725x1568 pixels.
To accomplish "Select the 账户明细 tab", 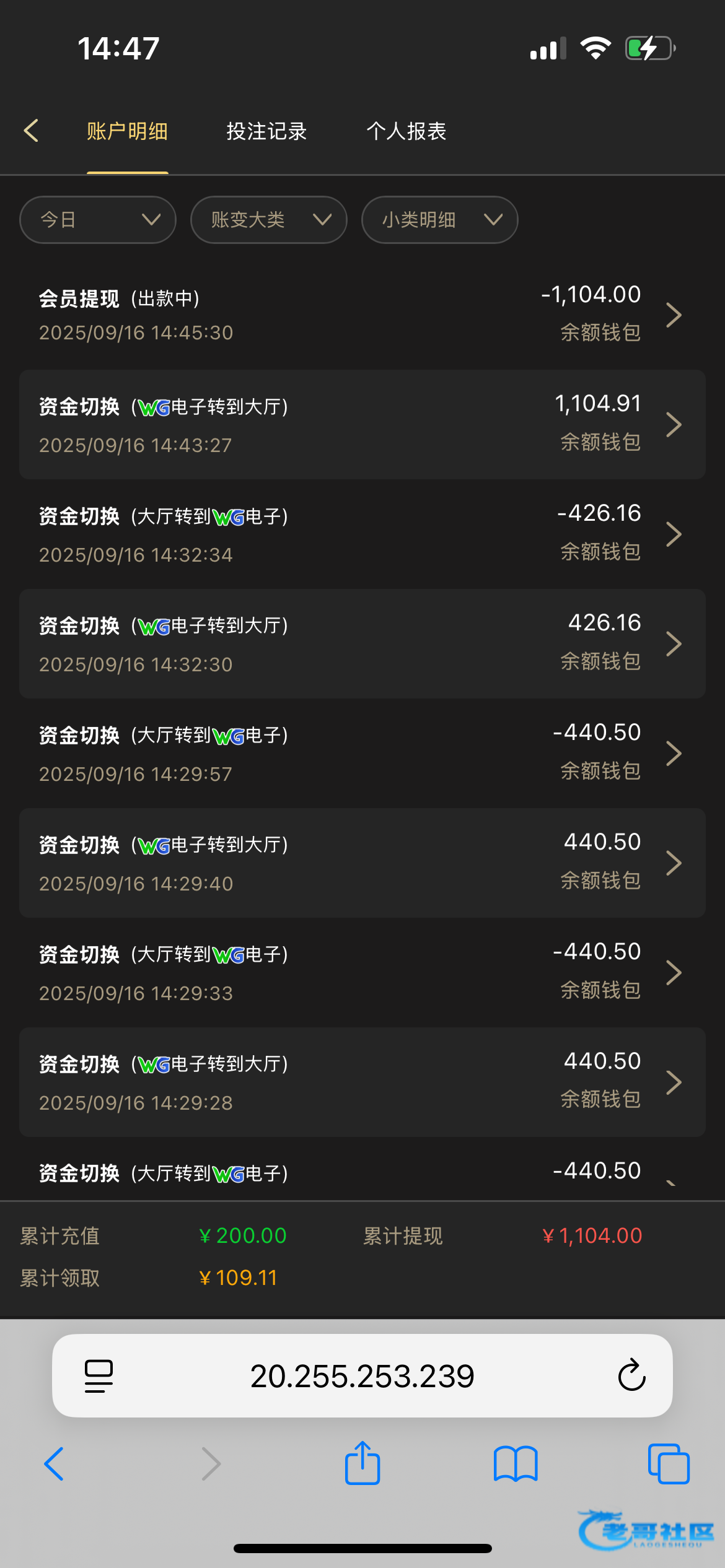I will point(128,131).
